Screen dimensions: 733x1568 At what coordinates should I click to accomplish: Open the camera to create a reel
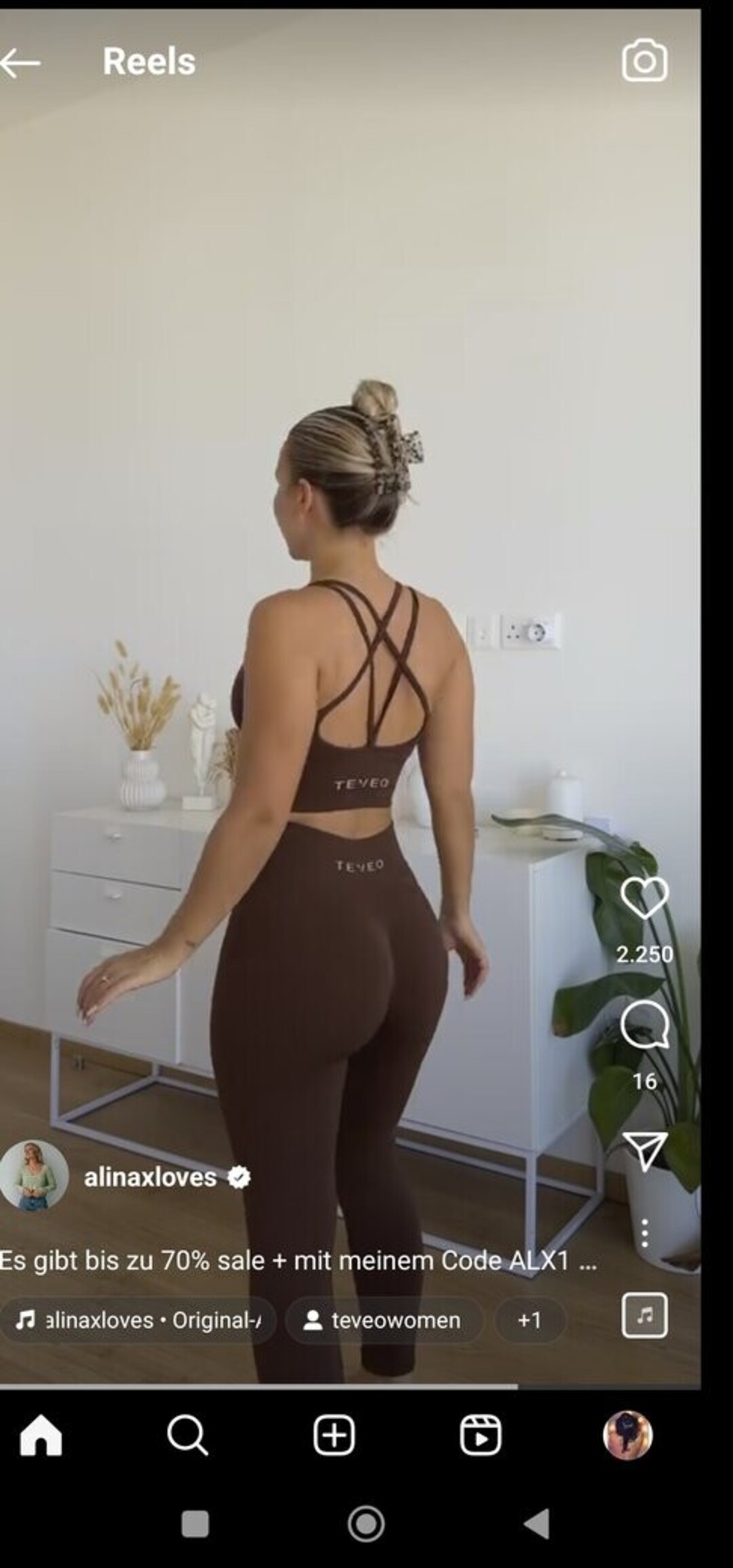pos(644,62)
